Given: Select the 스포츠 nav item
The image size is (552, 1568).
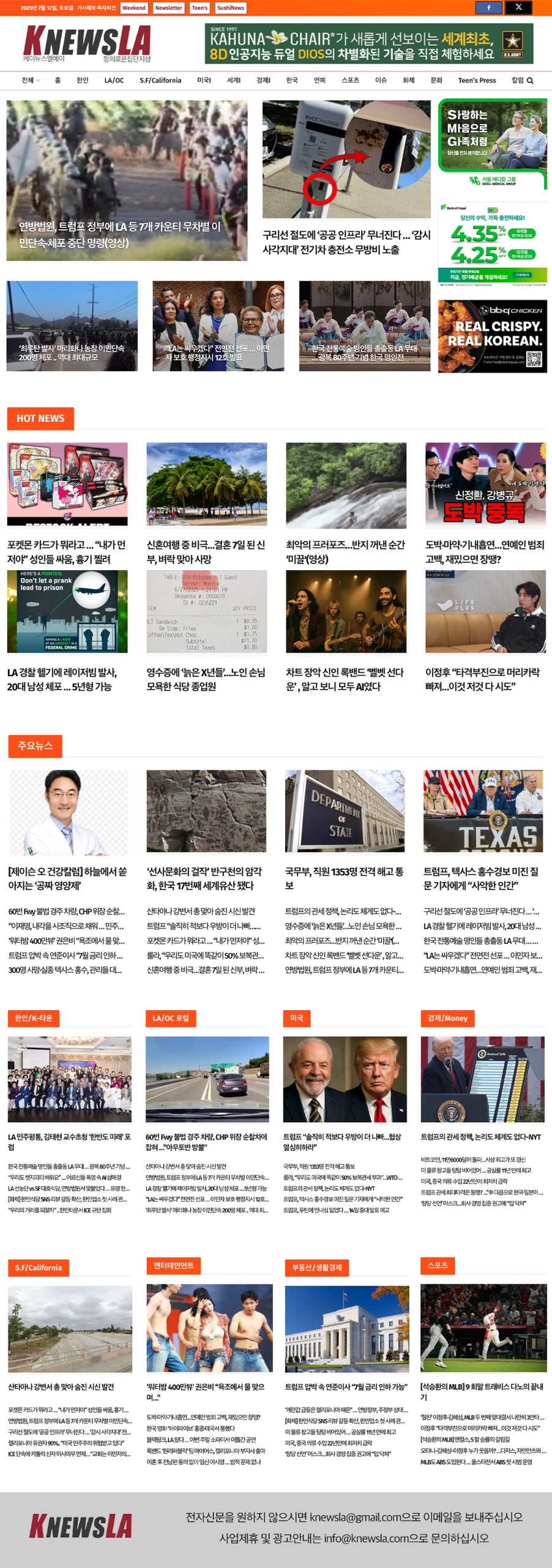Looking at the screenshot, I should click(x=350, y=80).
